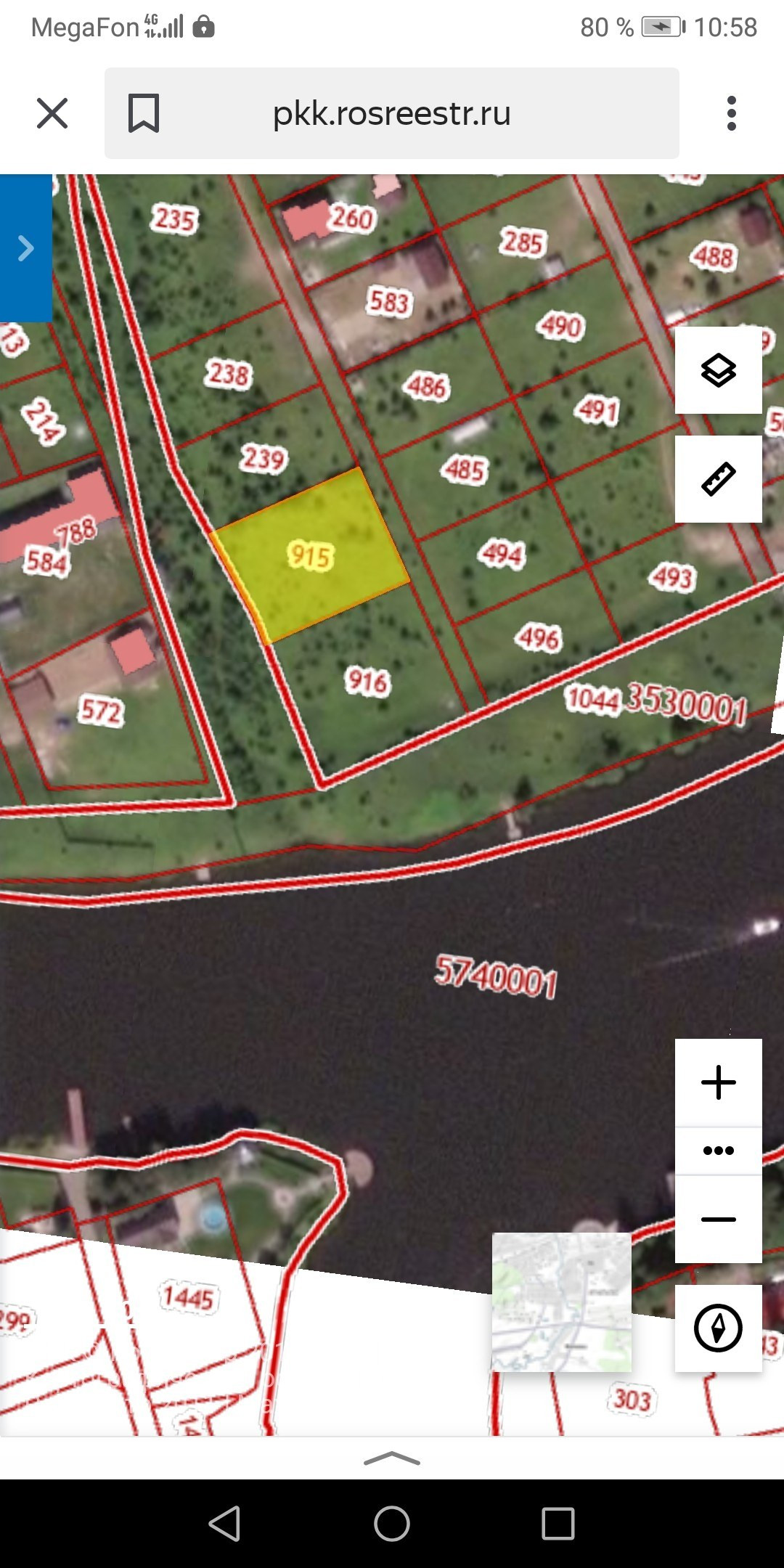Zoom in on the map
The image size is (784, 1568).
point(718,1082)
